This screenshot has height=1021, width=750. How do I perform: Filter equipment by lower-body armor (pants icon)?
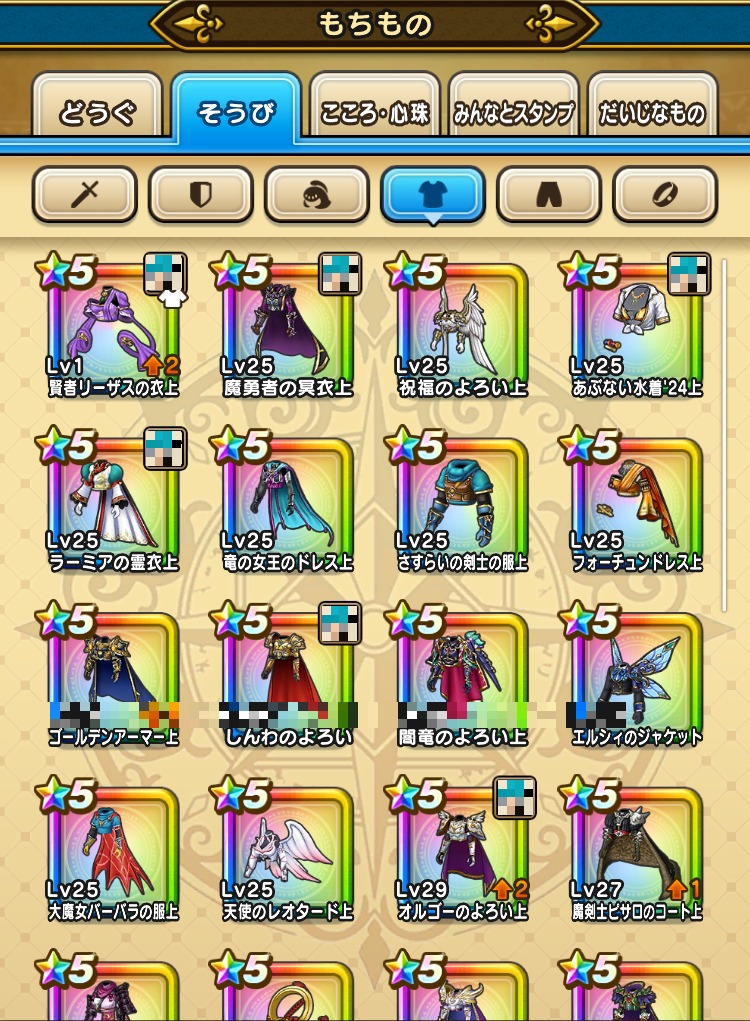(548, 194)
